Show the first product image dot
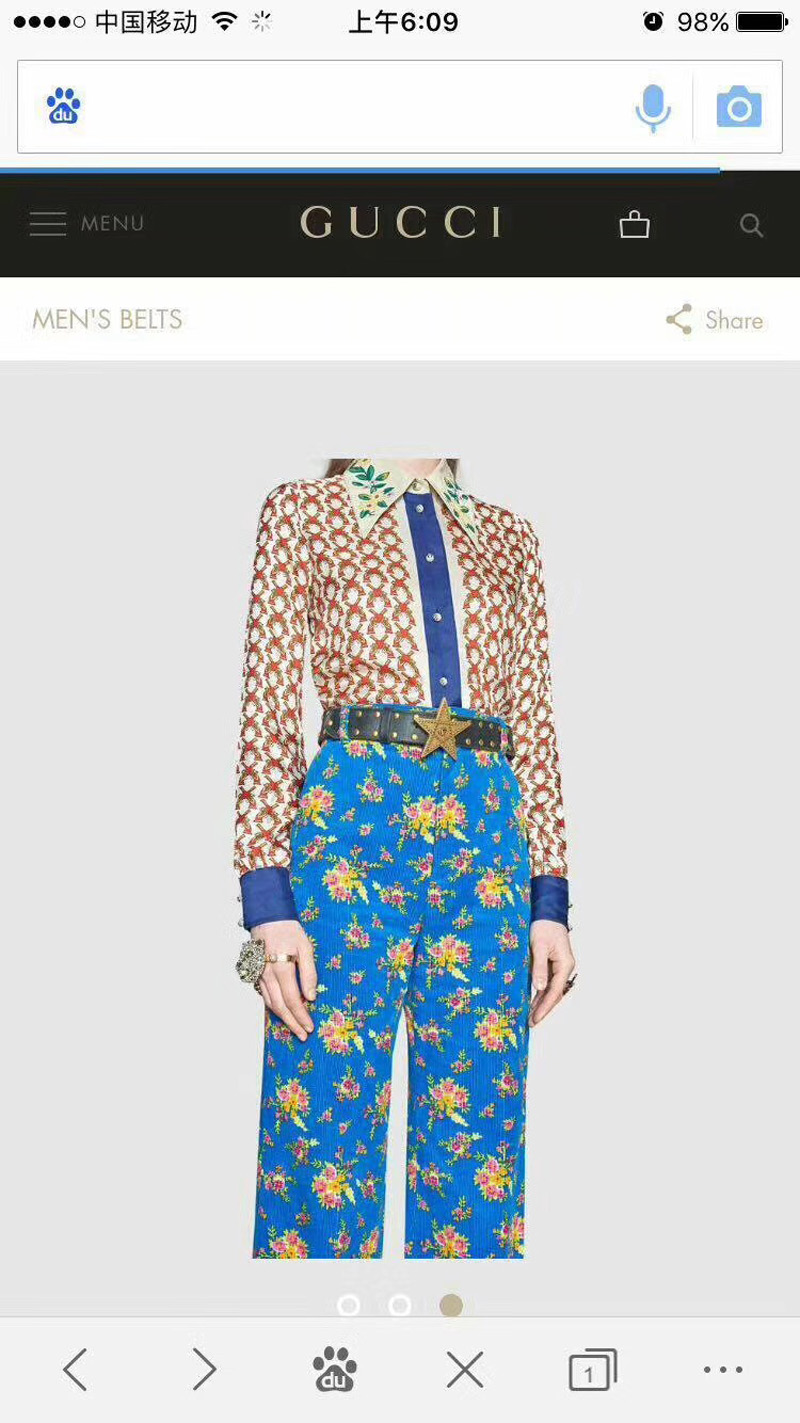Screen dimensions: 800x1423 pos(349,1305)
